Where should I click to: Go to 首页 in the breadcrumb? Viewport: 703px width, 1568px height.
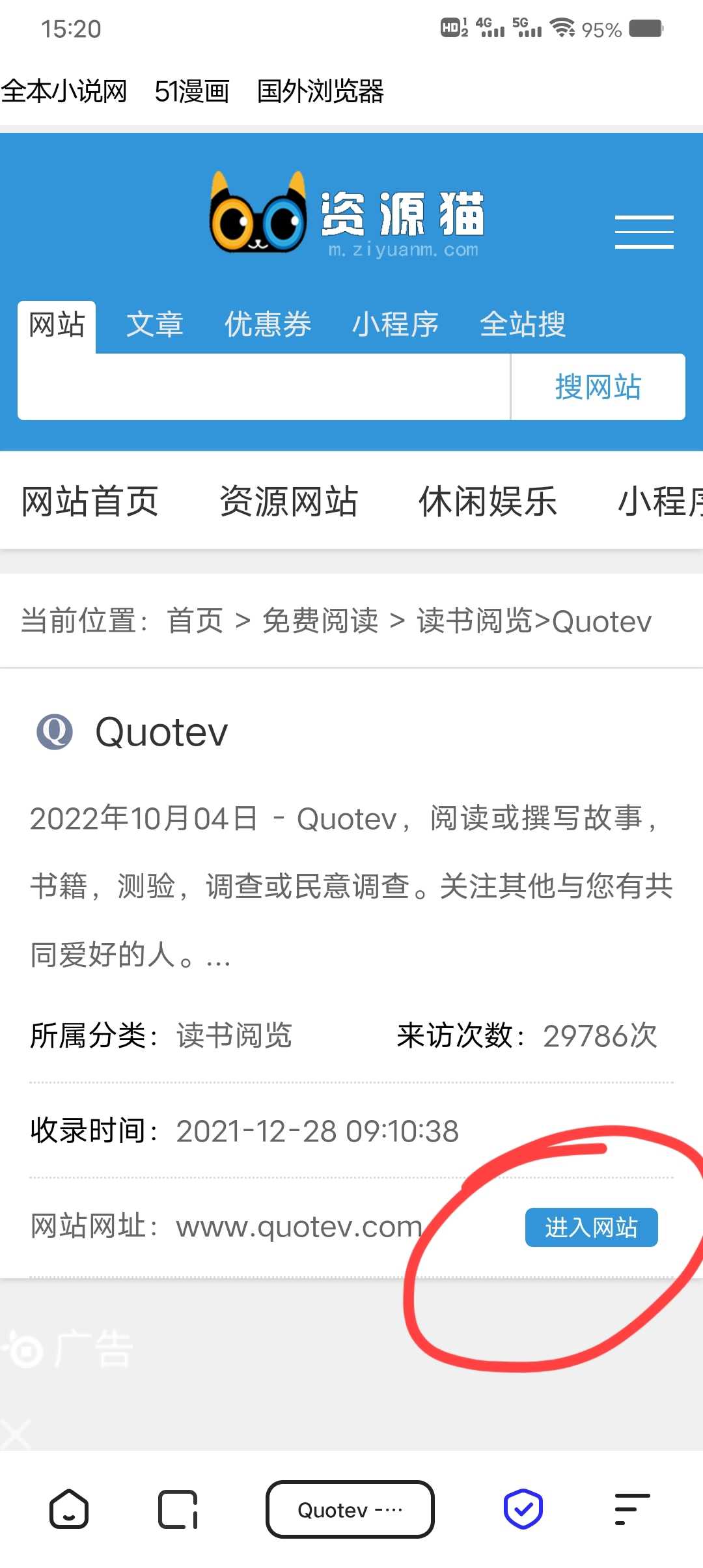pyautogui.click(x=195, y=621)
